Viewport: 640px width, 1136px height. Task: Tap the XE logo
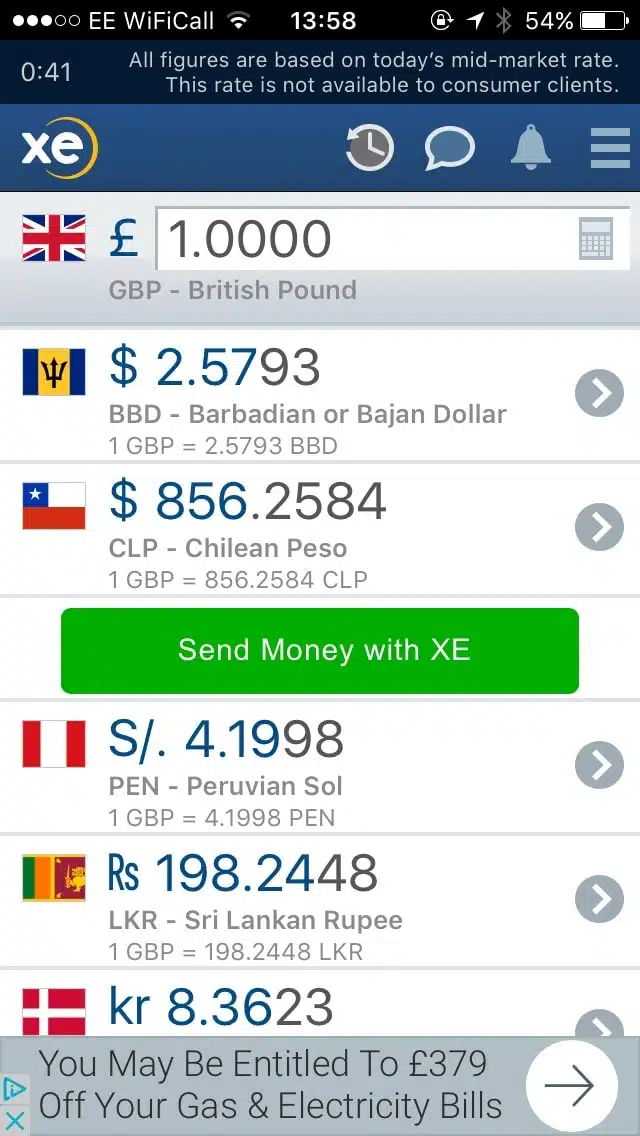tap(59, 148)
